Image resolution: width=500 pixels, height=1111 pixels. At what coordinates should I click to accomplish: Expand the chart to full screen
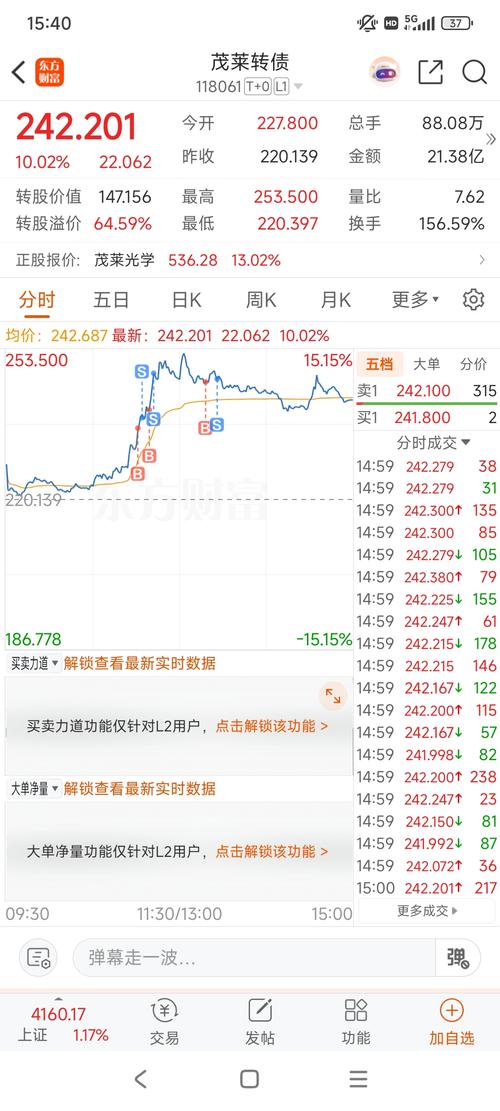coord(333,697)
